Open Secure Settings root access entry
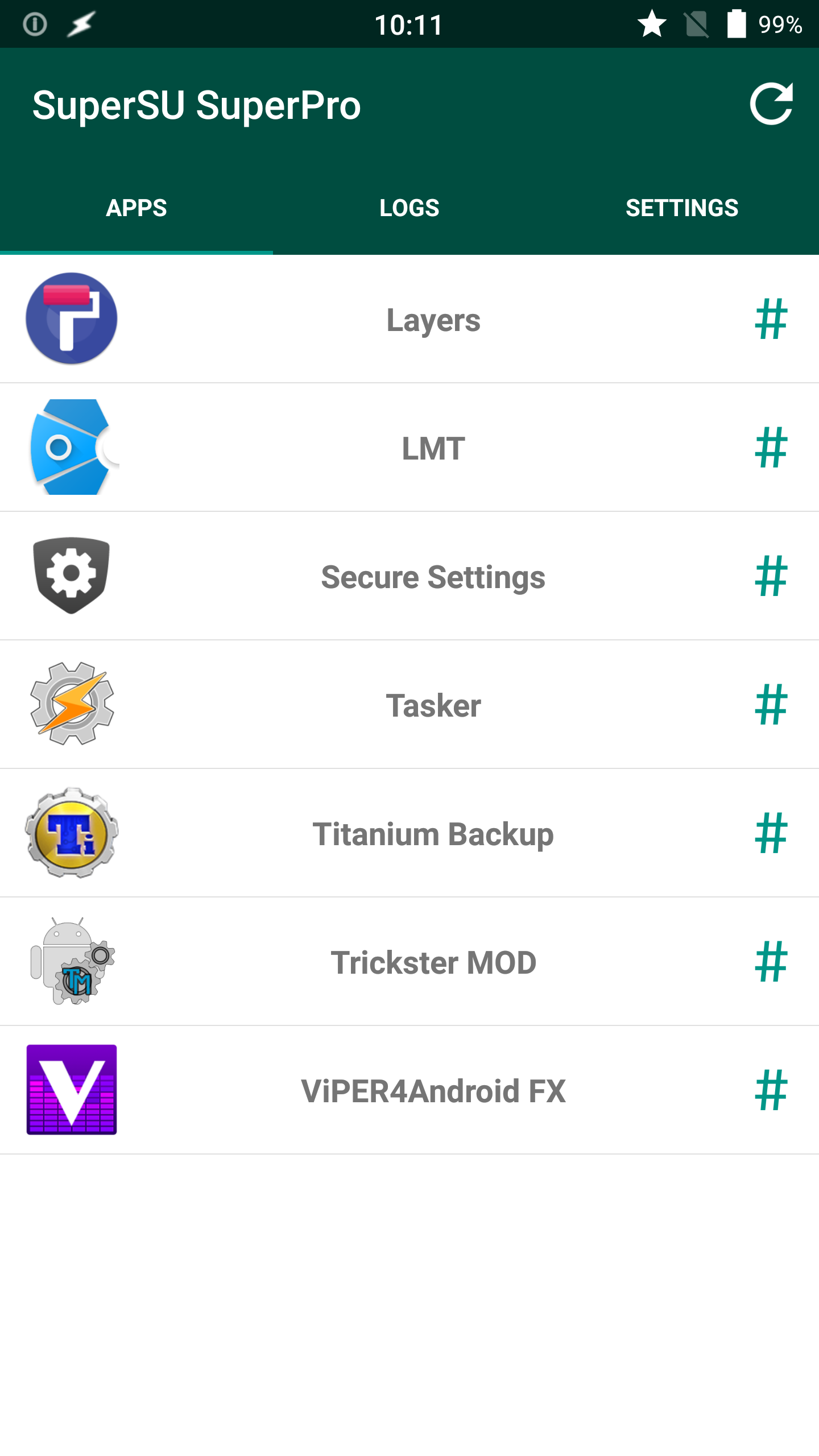The height and width of the screenshot is (1456, 819). [x=409, y=576]
